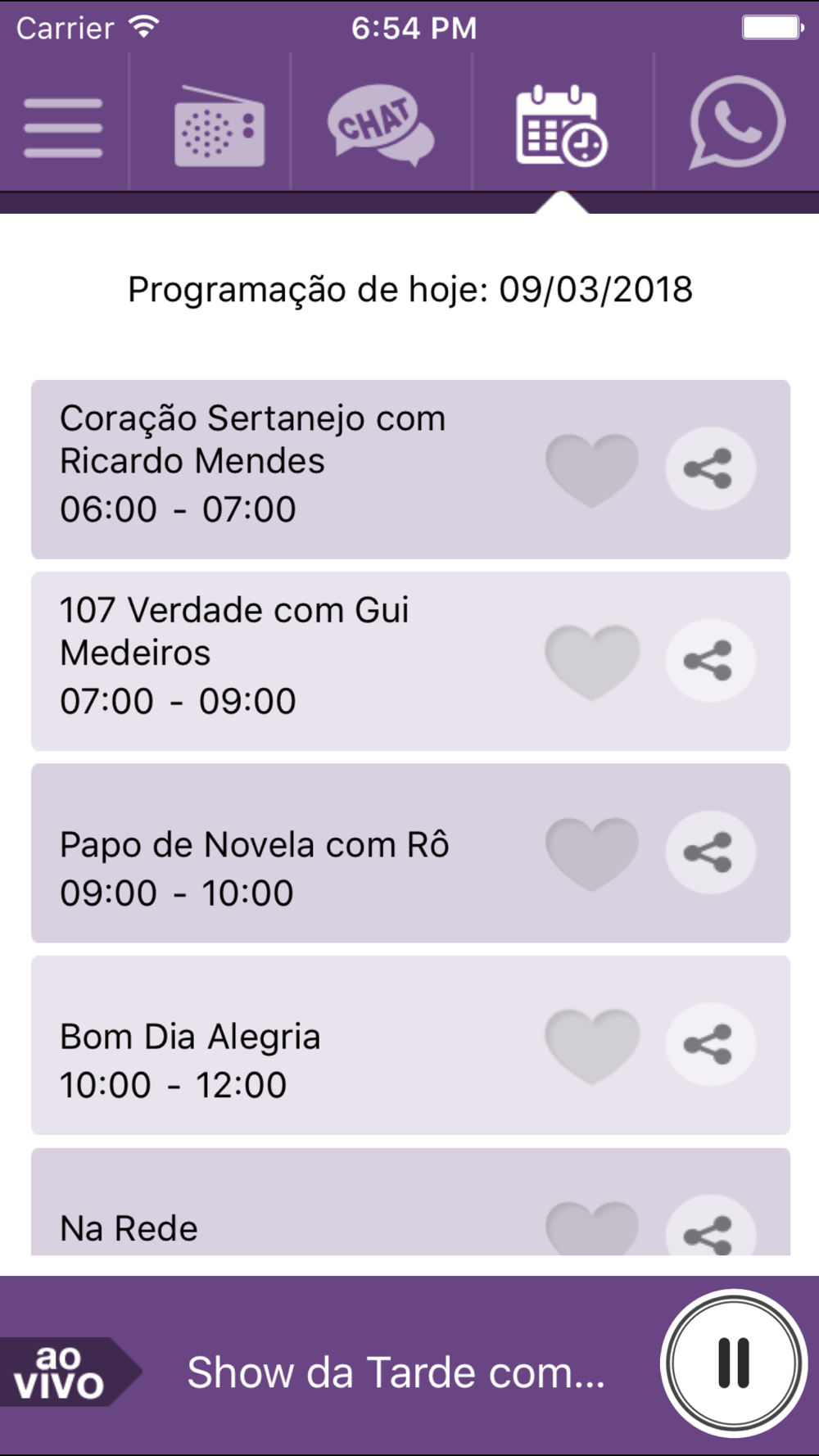Share Papo de Novela com Rô

[x=710, y=852]
